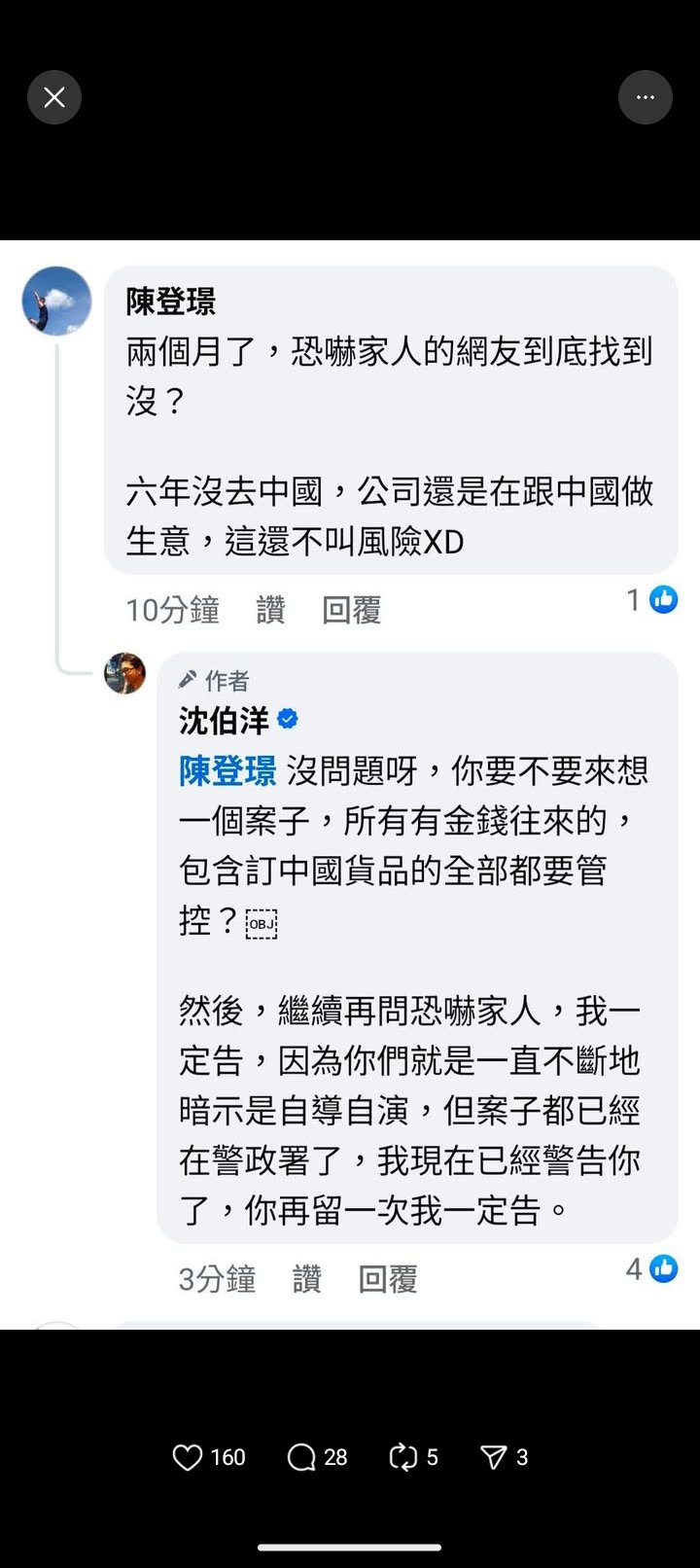This screenshot has width=700, height=1568.
Task: Open the 28 comments
Action: coord(302,1457)
